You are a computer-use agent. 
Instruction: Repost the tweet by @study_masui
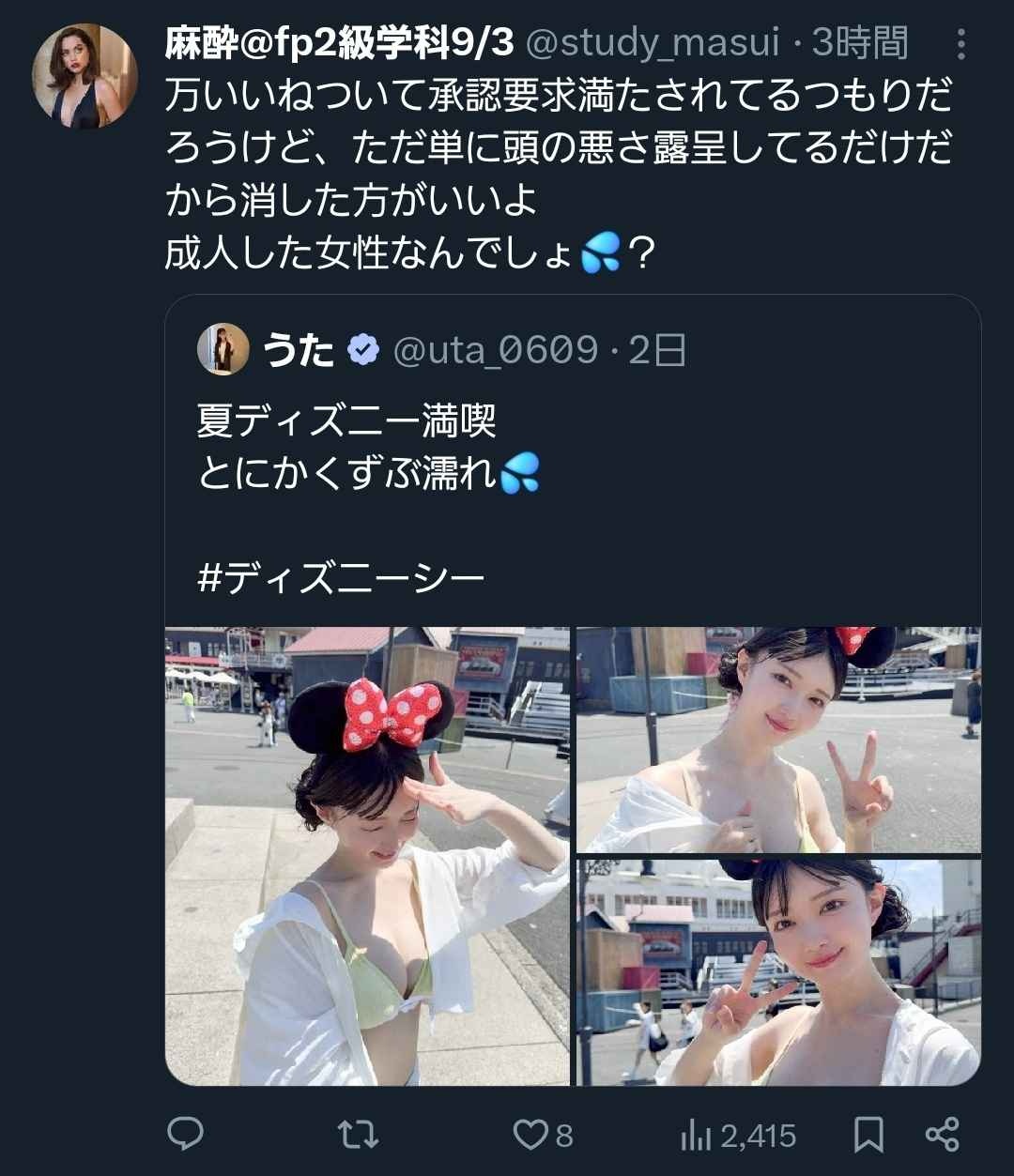(358, 1135)
